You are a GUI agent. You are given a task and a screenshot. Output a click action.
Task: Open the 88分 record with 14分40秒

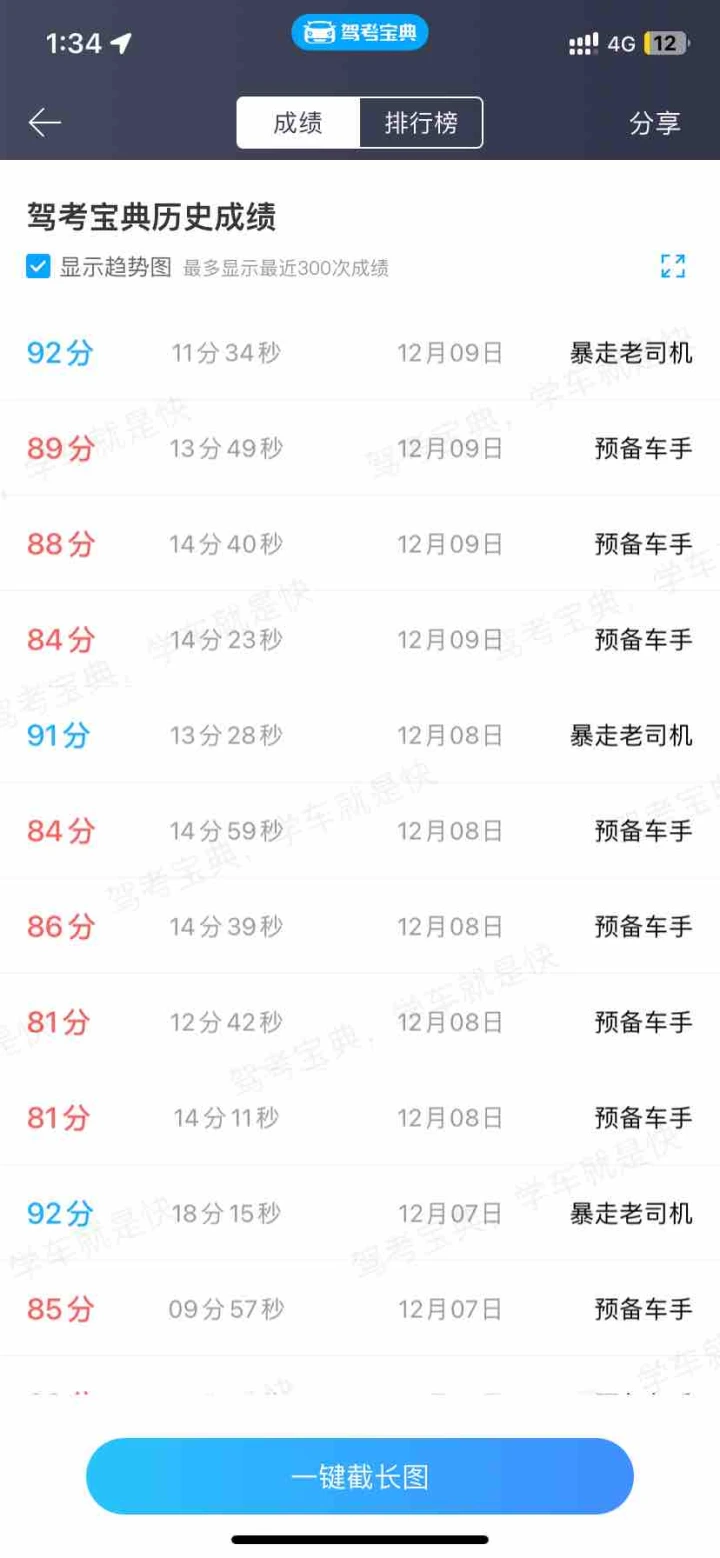(x=360, y=544)
